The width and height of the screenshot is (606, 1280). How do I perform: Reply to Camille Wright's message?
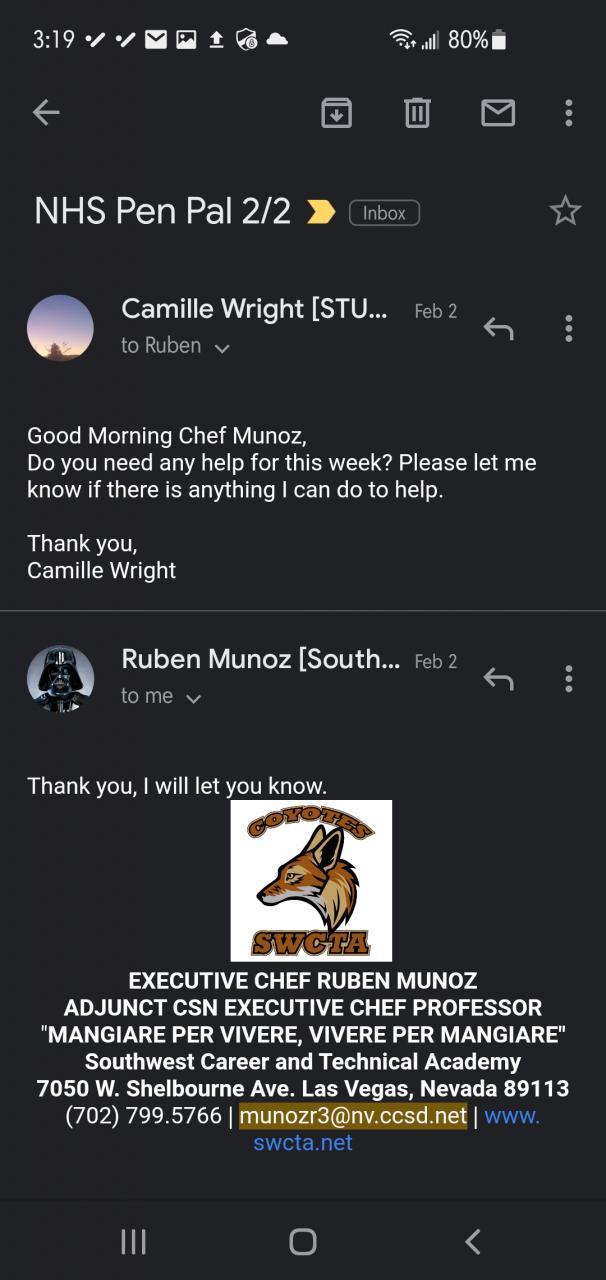498,328
